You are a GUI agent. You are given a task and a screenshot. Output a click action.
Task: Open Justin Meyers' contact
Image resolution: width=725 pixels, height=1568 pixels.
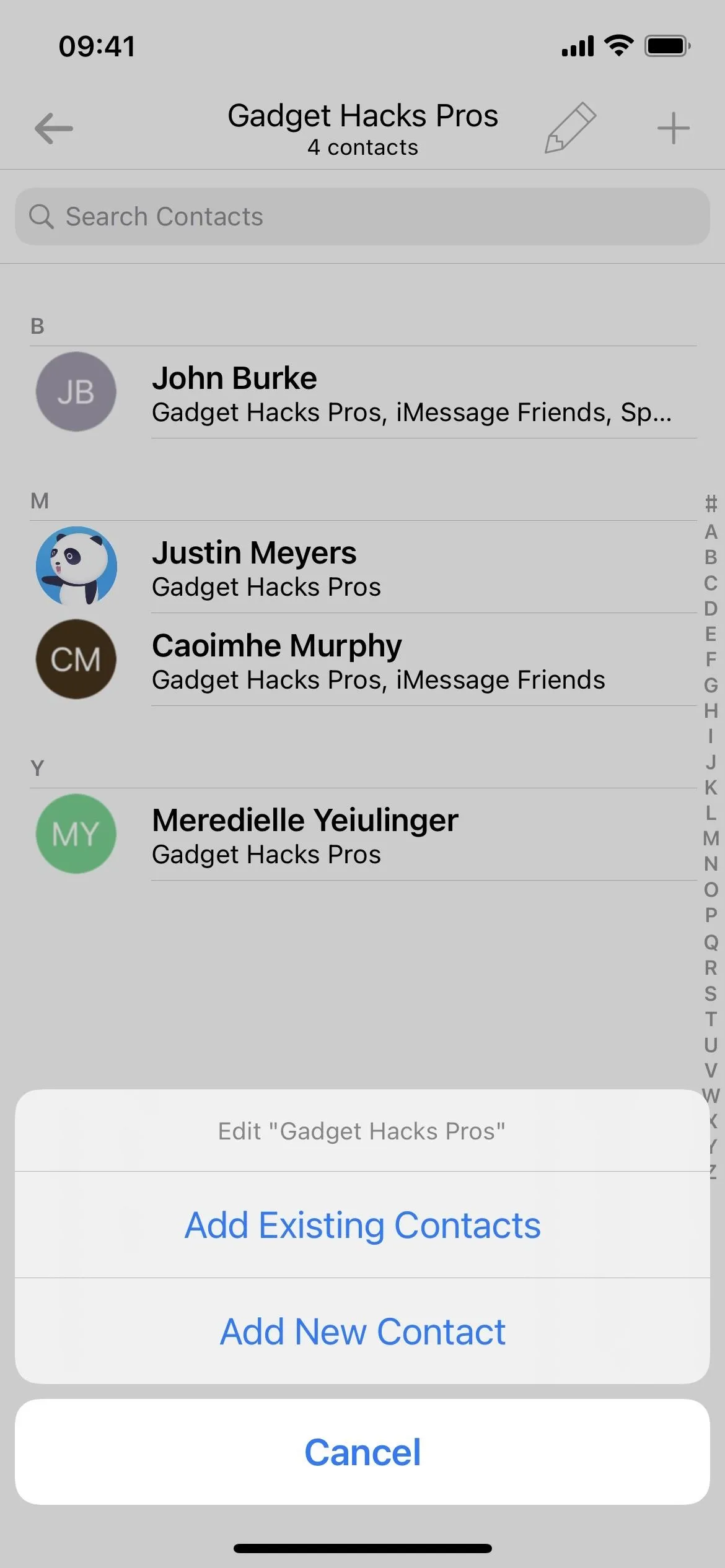(x=362, y=567)
